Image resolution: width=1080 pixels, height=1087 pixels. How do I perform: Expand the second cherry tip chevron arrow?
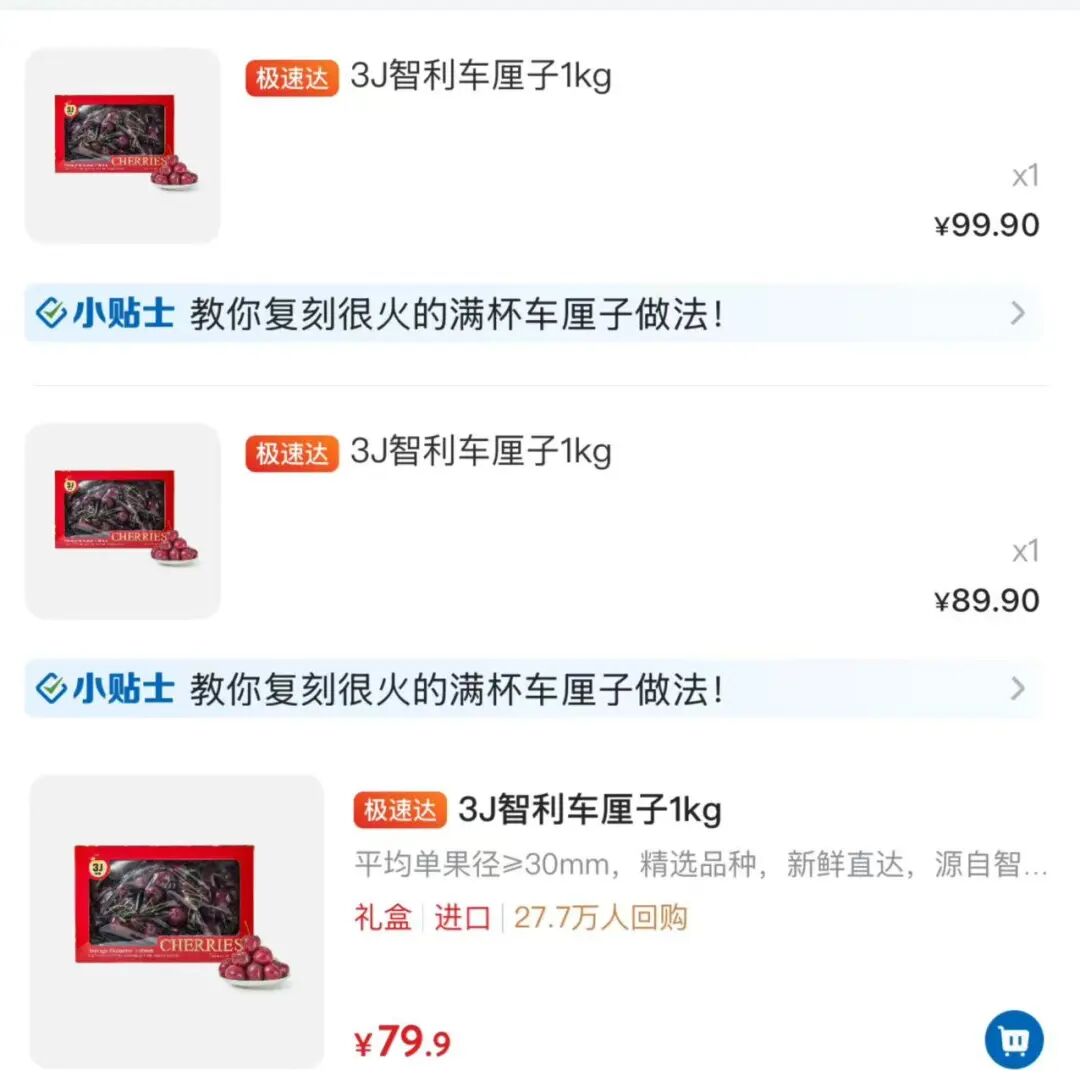pyautogui.click(x=1018, y=688)
